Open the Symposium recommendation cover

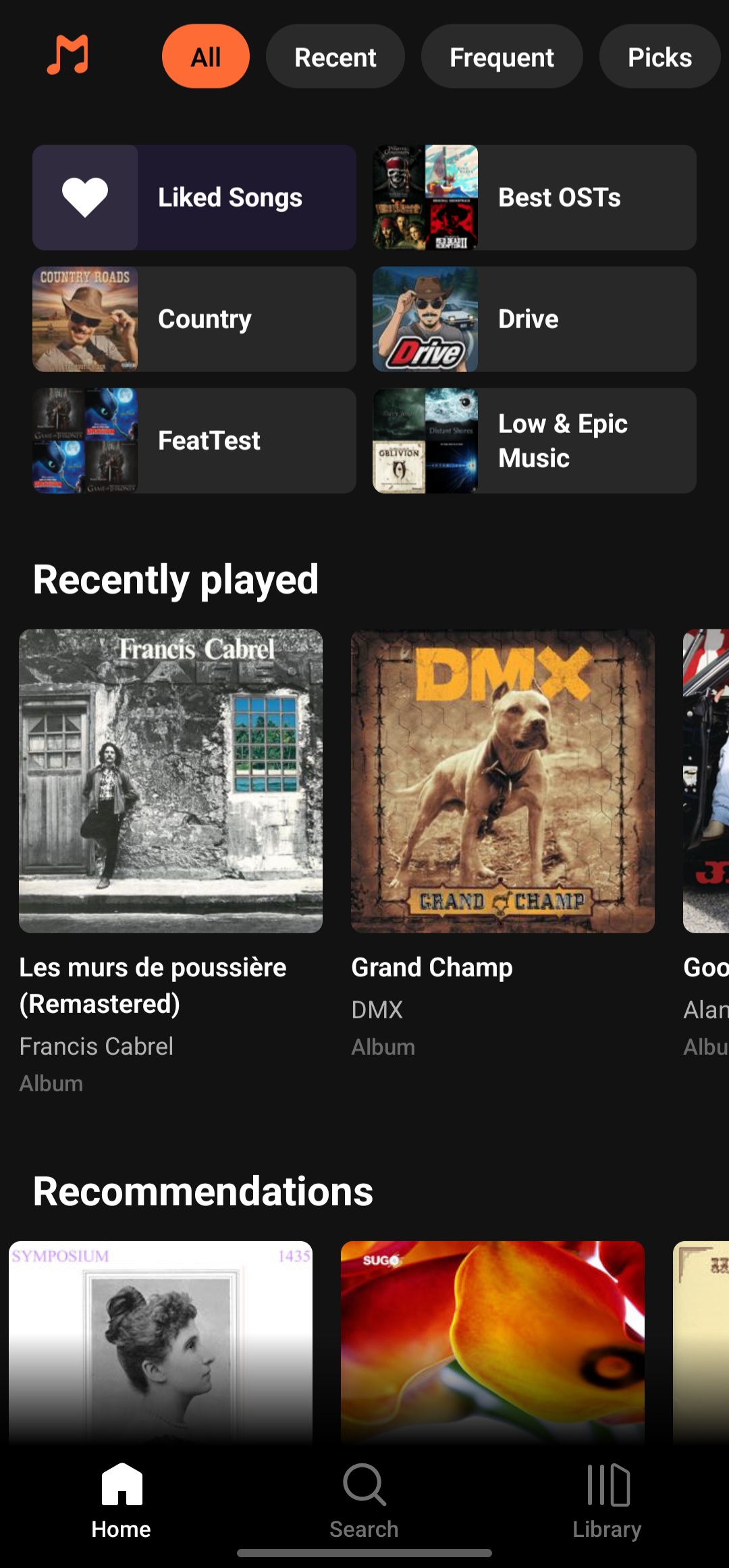[x=161, y=1342]
